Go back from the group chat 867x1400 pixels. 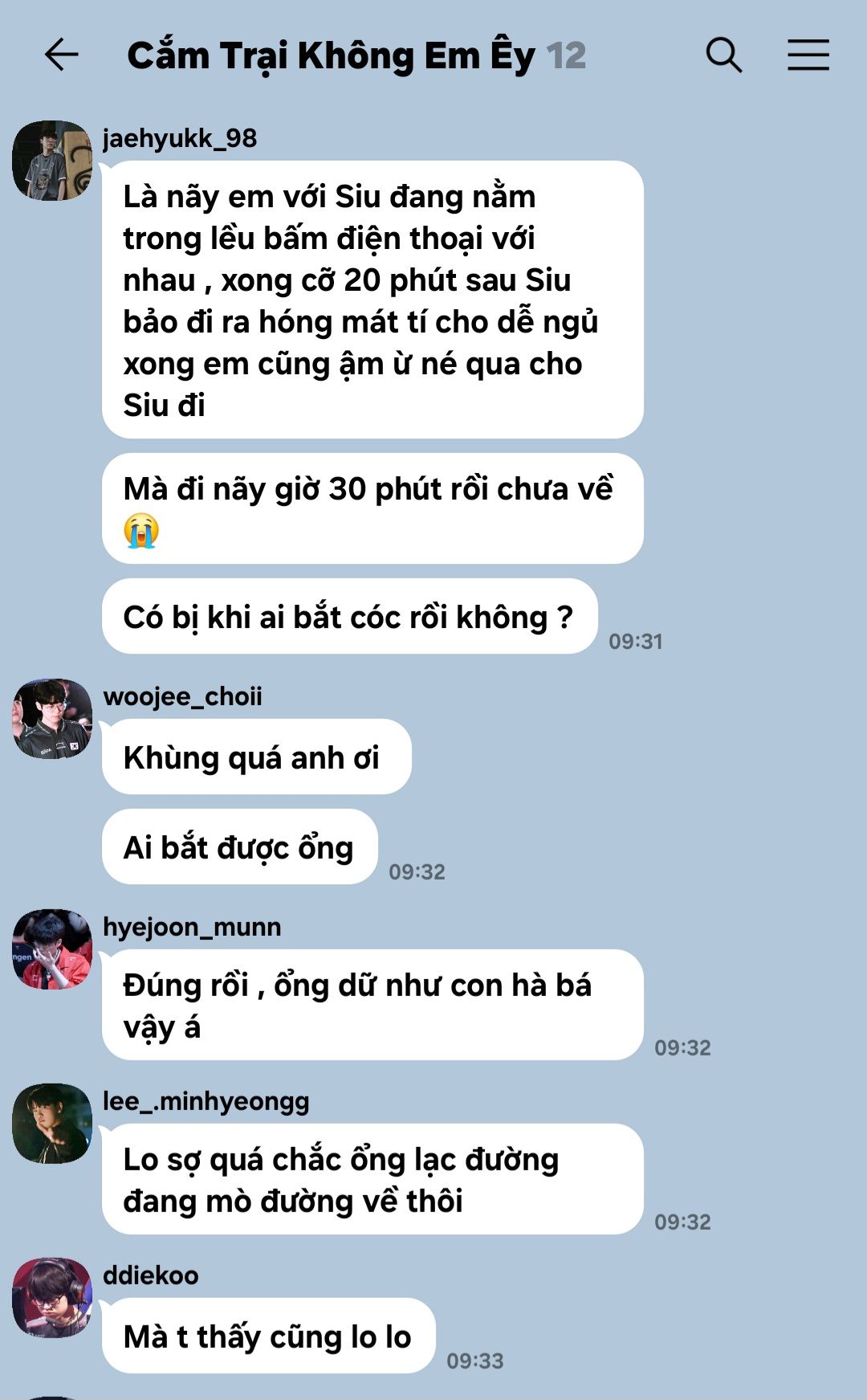[61, 55]
